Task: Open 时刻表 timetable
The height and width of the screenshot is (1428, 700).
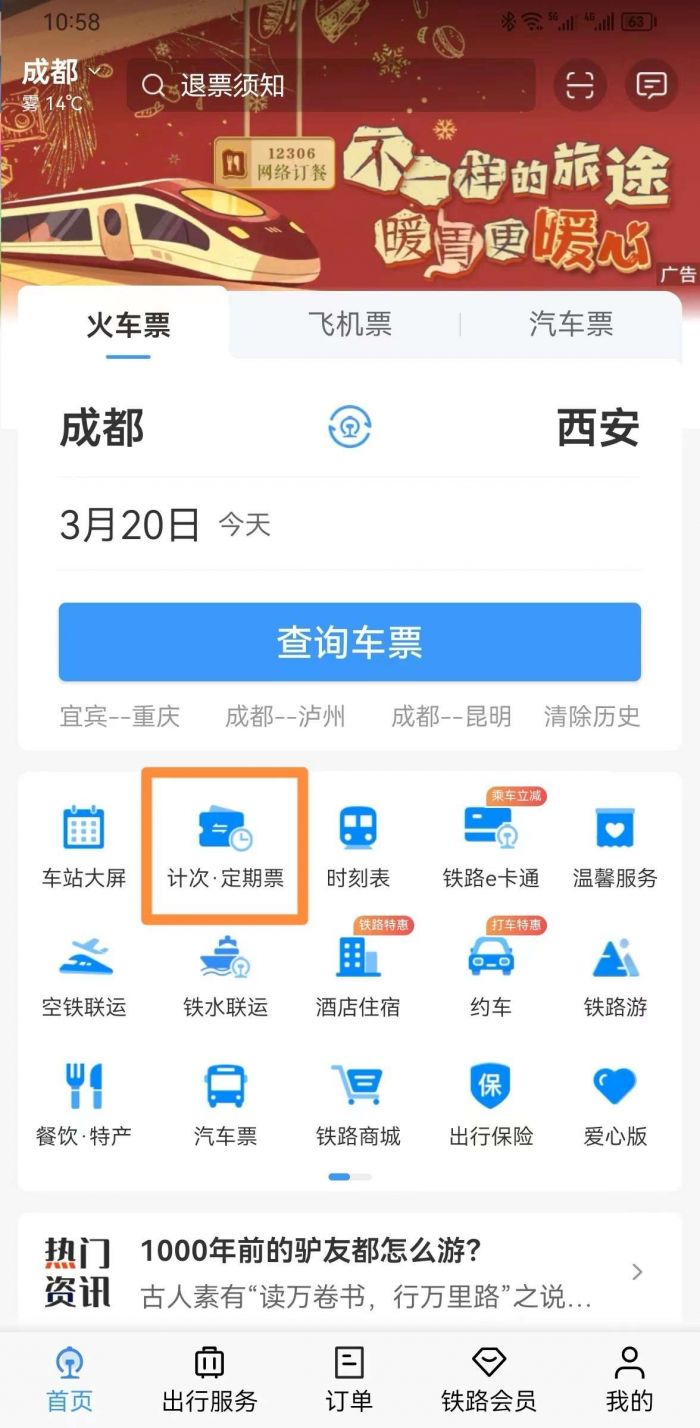Action: (357, 846)
